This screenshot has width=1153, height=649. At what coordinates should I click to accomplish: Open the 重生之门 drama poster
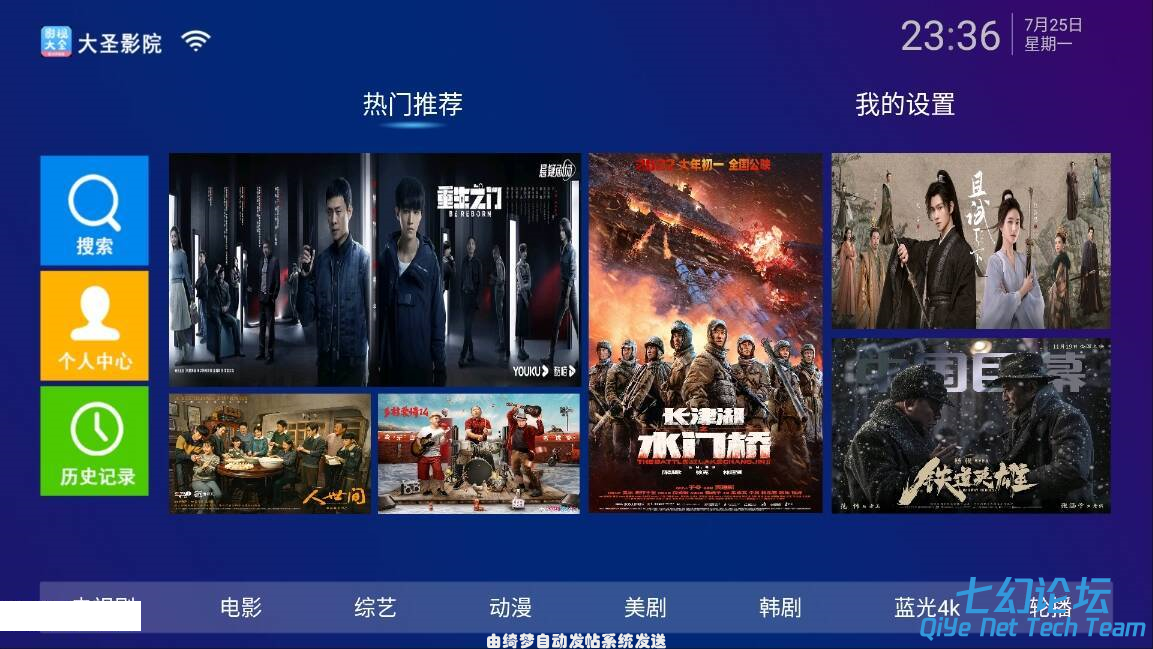click(x=374, y=270)
